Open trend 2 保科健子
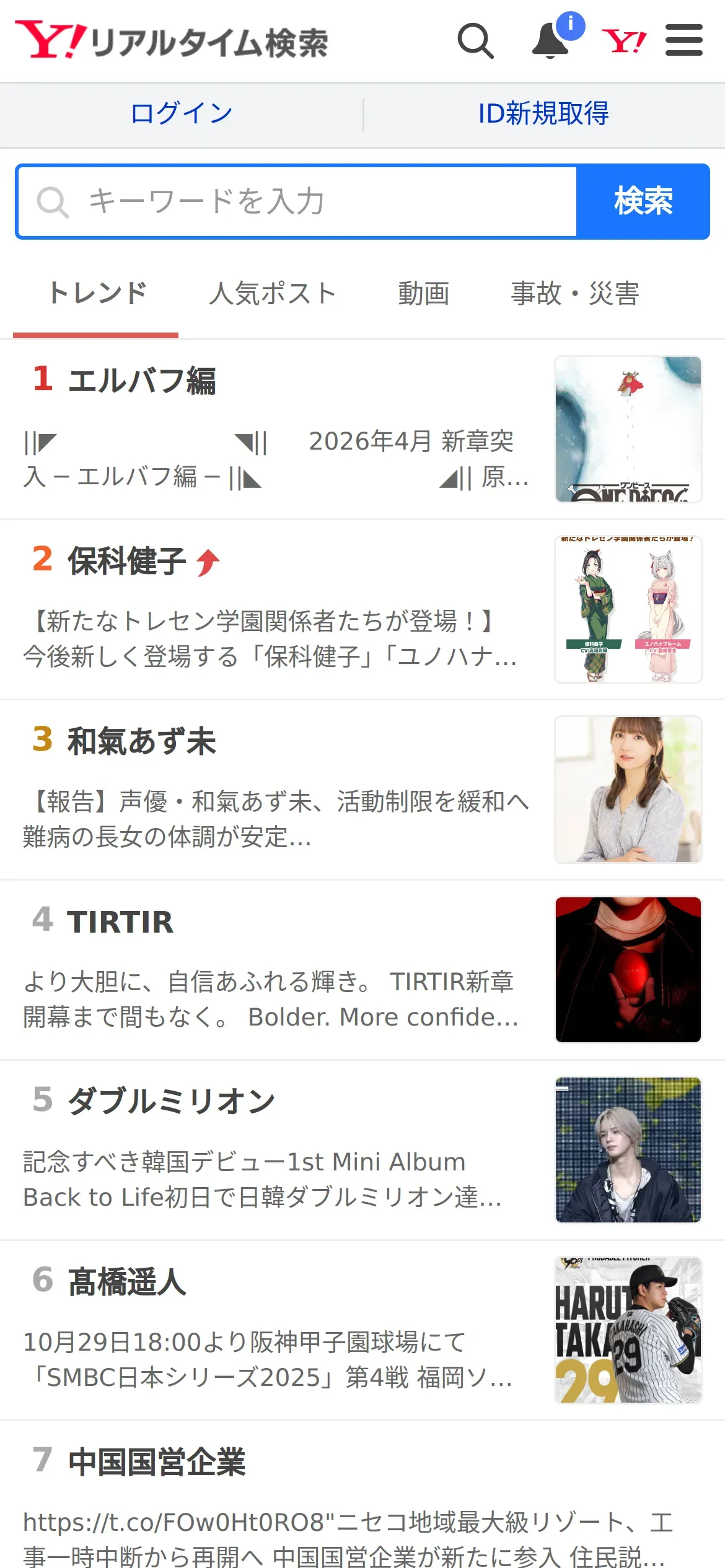Viewport: 725px width, 1568px height. [x=126, y=561]
